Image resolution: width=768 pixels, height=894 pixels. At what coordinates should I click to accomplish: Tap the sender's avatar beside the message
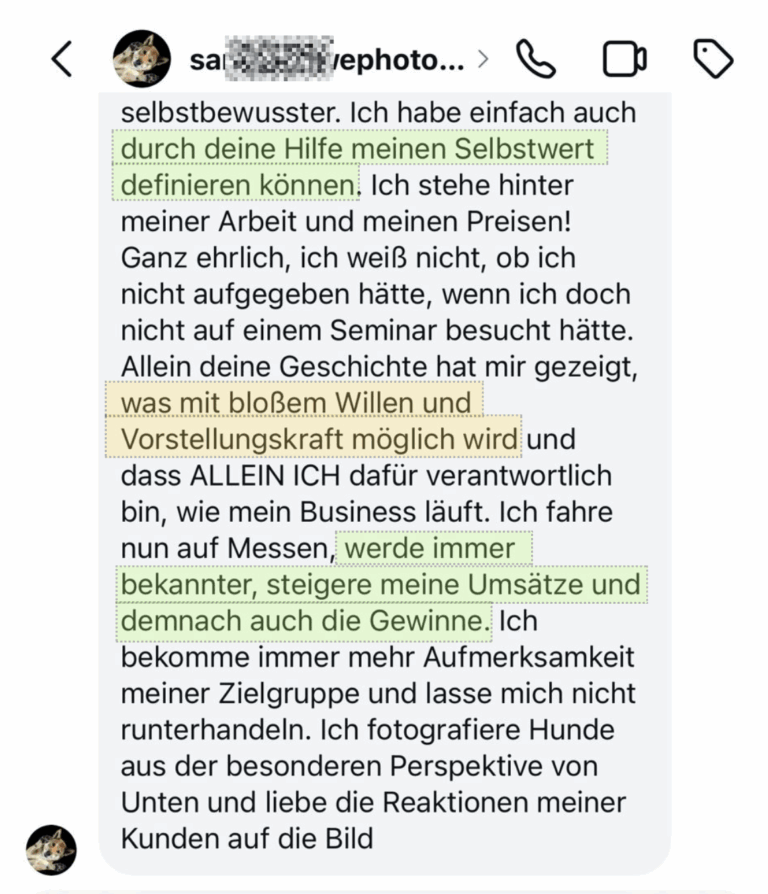point(50,849)
